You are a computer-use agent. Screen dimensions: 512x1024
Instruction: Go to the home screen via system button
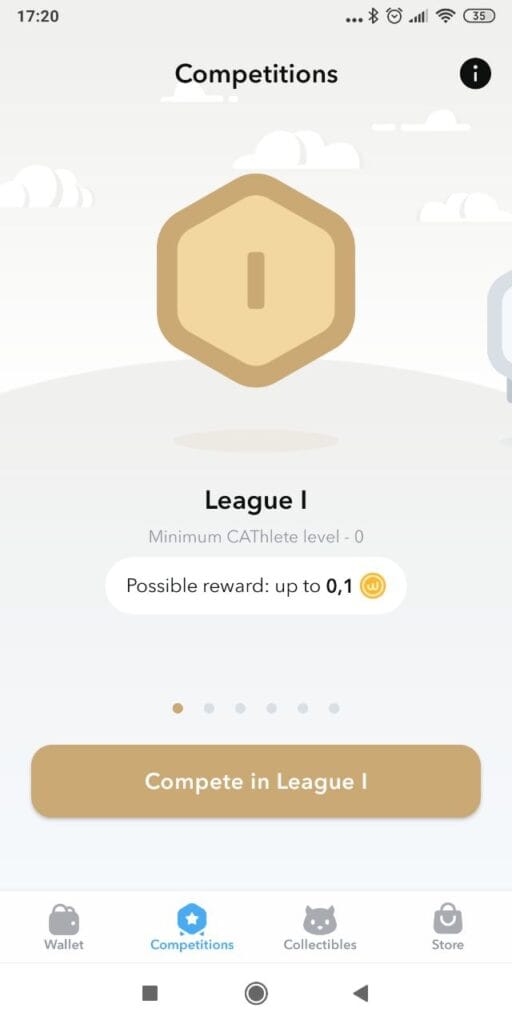(256, 993)
